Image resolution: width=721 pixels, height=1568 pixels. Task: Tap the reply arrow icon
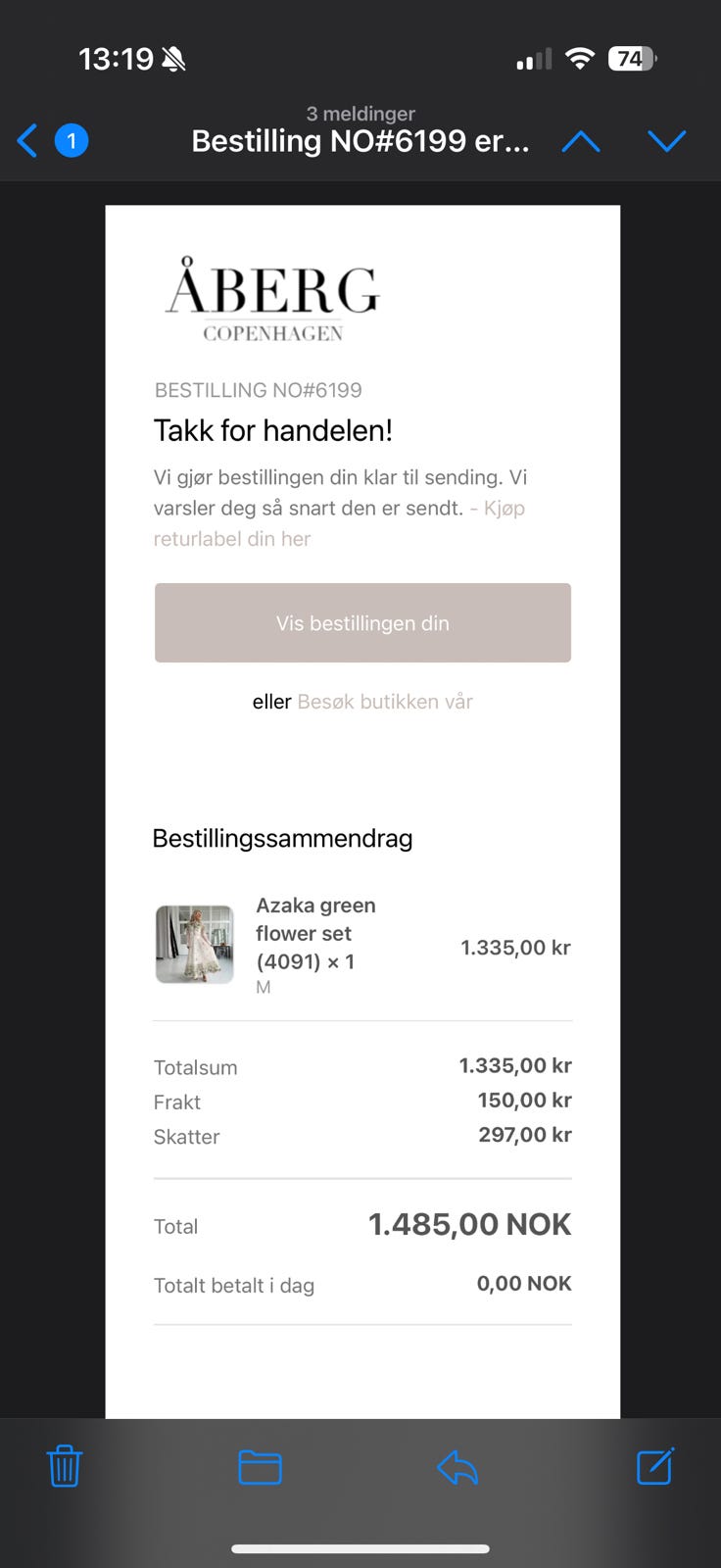coord(457,1467)
